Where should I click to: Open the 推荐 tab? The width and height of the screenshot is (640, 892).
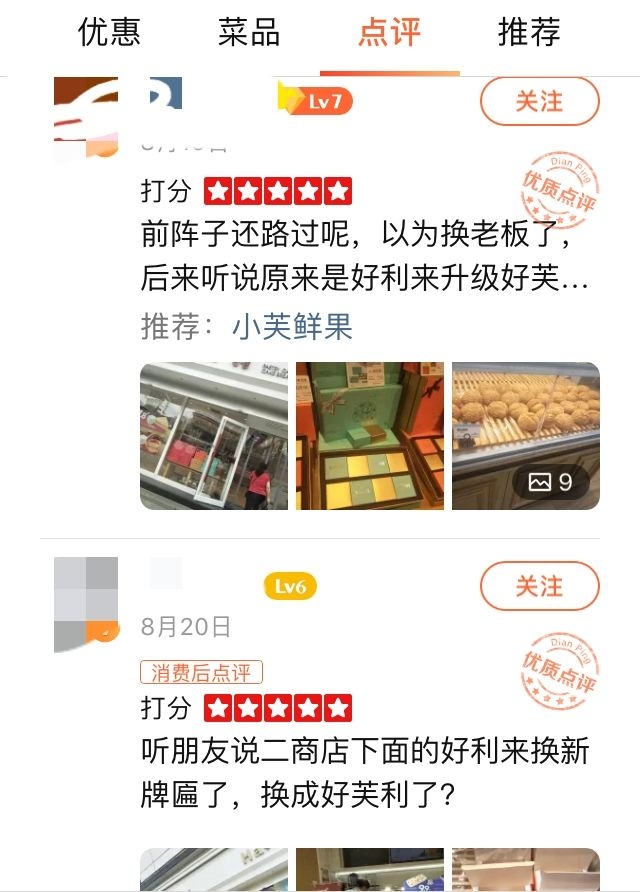[529, 33]
